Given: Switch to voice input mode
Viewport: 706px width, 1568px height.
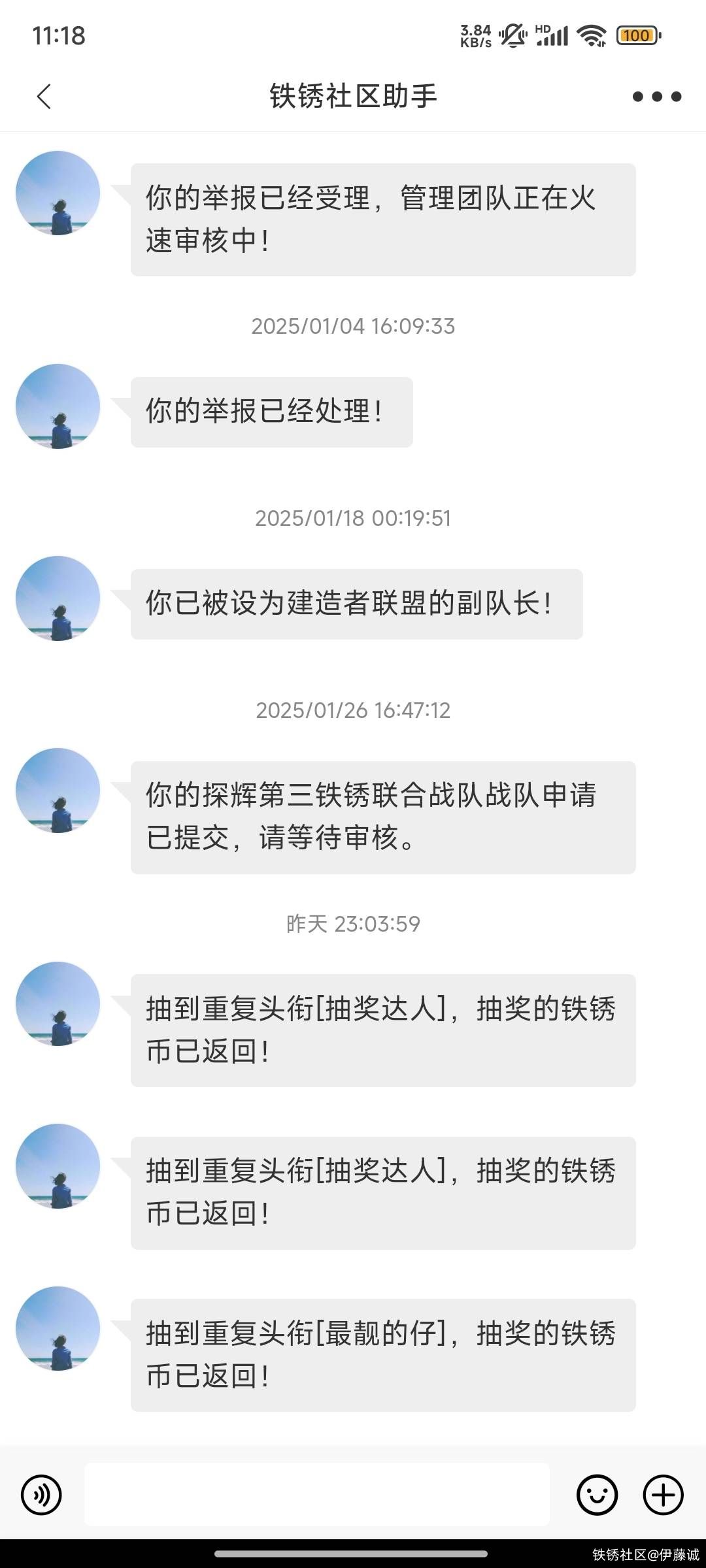Looking at the screenshot, I should pyautogui.click(x=41, y=1495).
